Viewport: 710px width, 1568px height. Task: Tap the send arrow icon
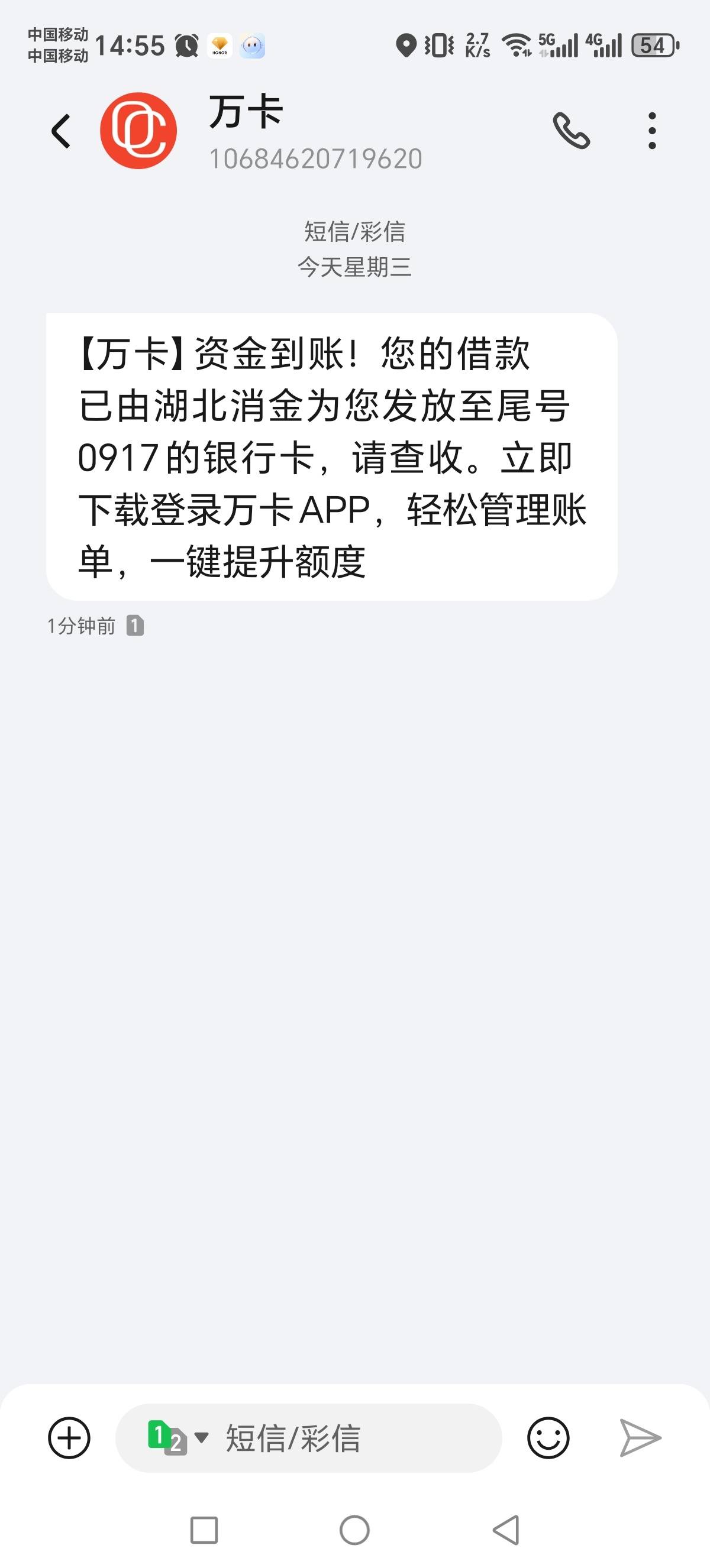[640, 1439]
